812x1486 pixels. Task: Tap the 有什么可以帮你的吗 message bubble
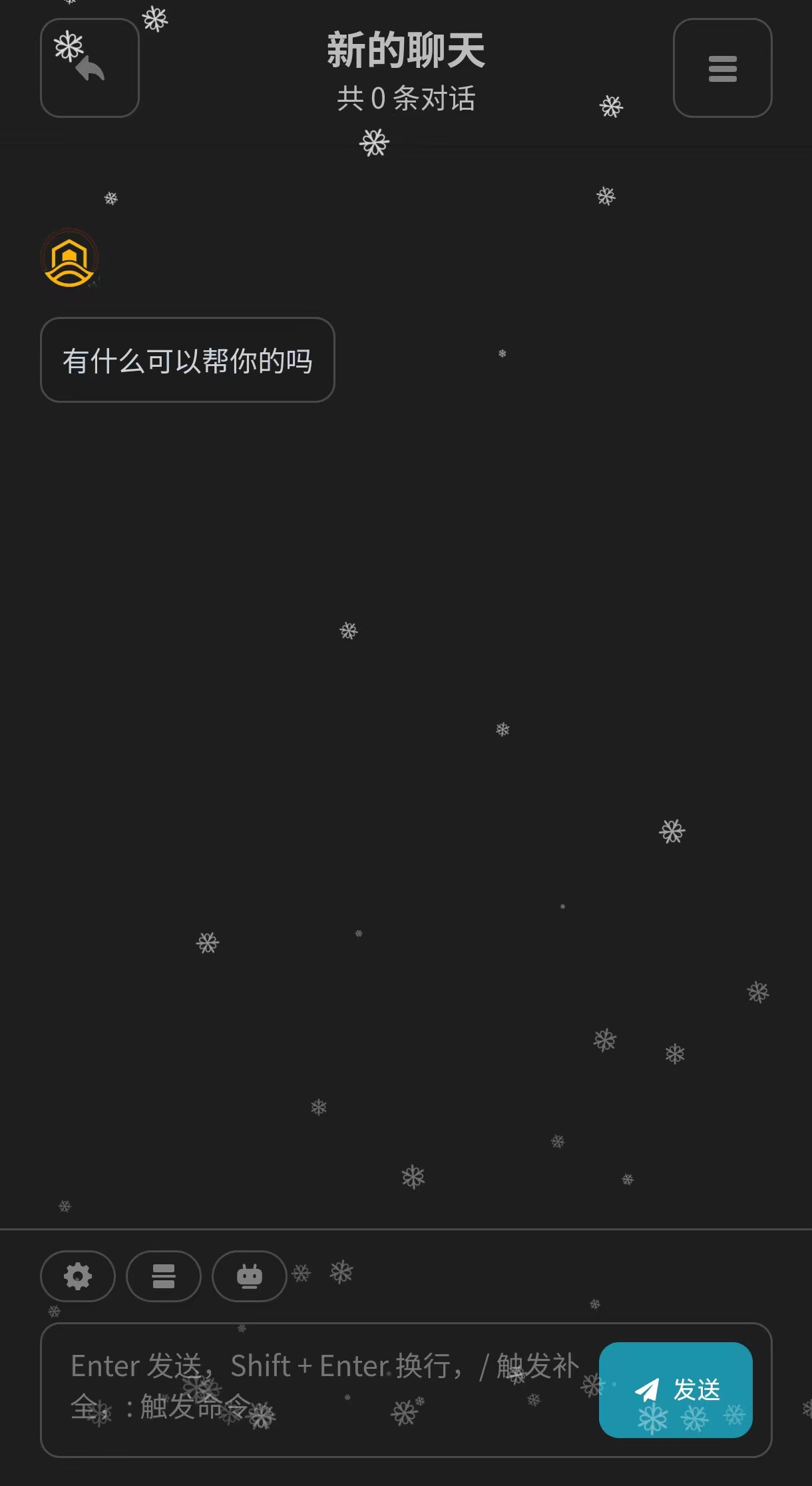(x=188, y=360)
